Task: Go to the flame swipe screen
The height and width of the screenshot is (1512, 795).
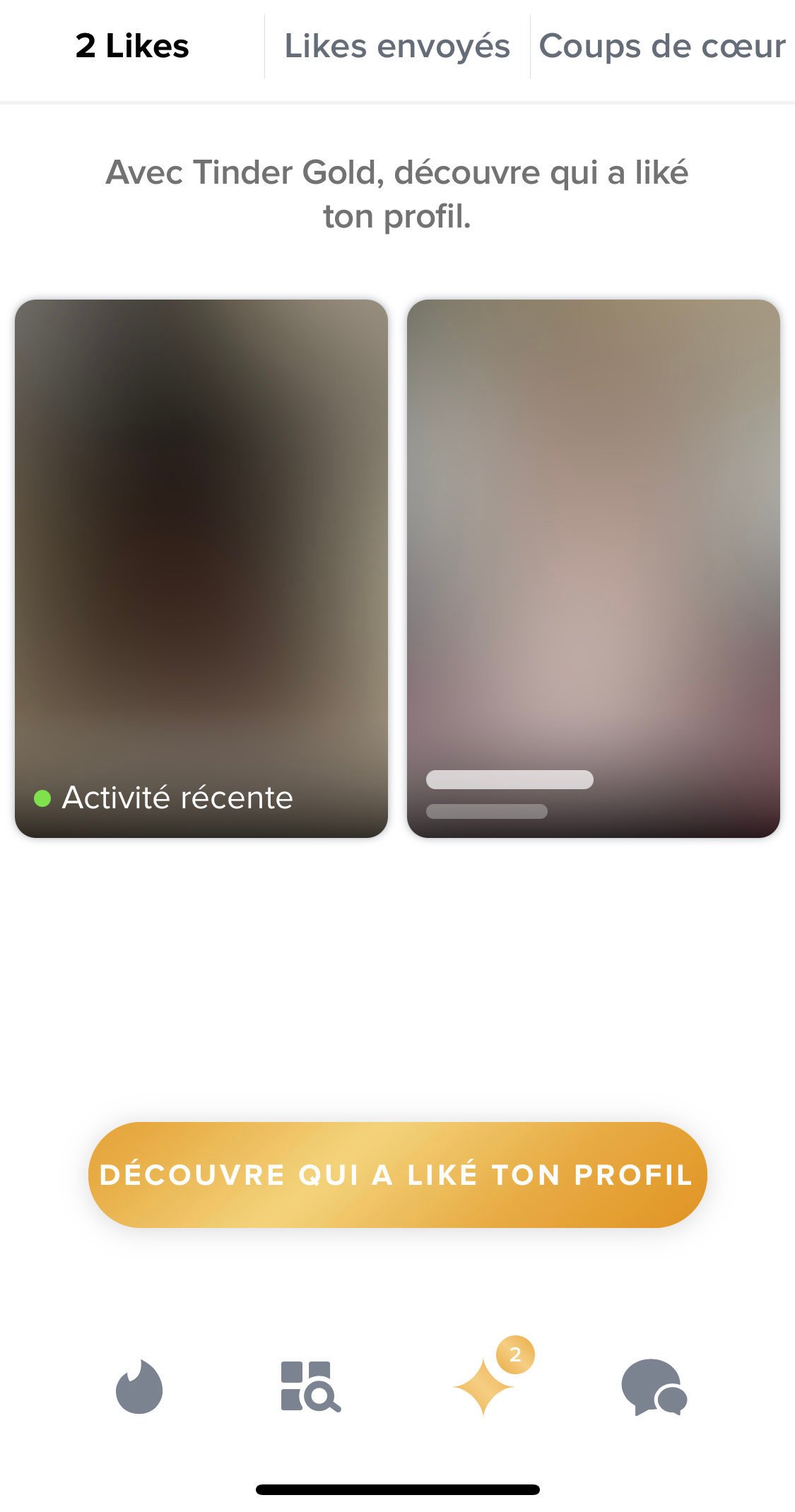Action: click(x=139, y=1386)
